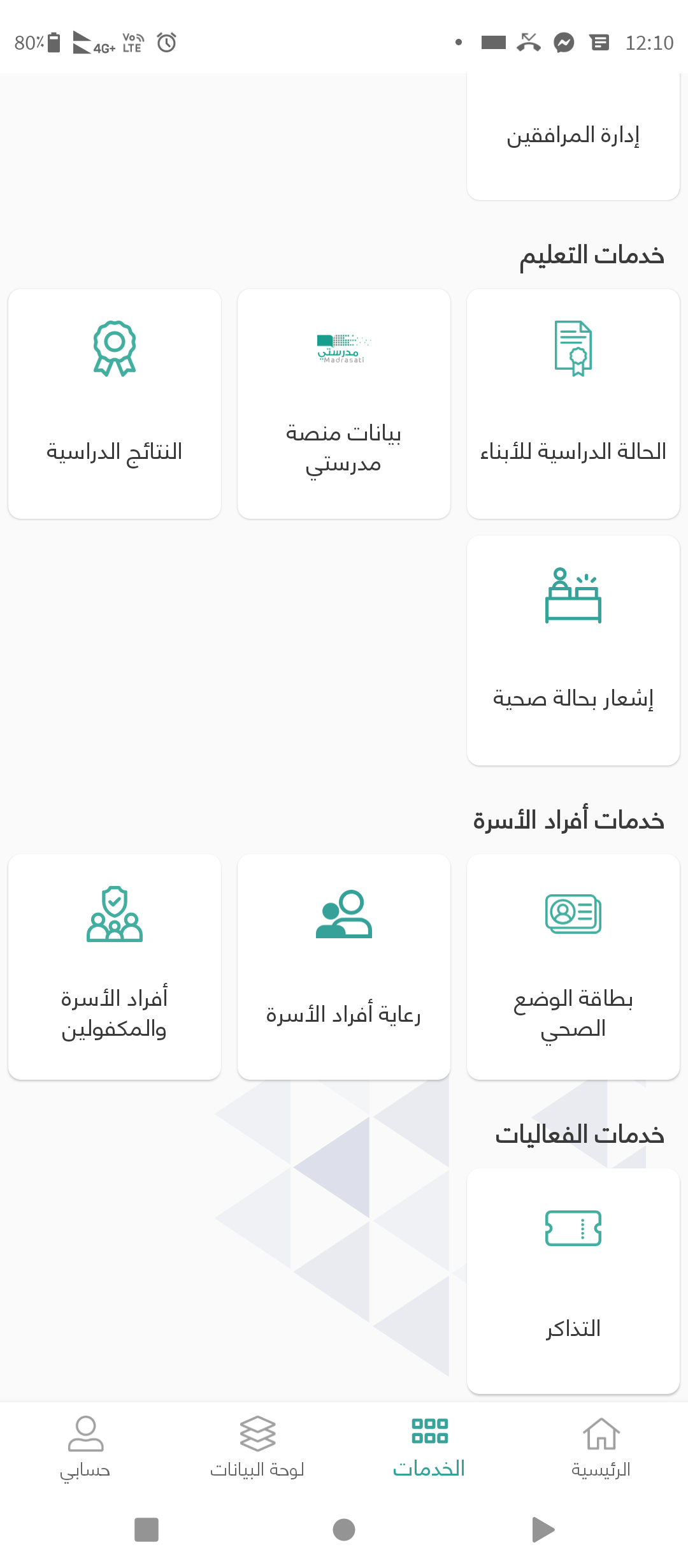This screenshot has height=1568, width=688.
Task: Open الحالة الدراسية للأبناء service
Action: (x=573, y=403)
